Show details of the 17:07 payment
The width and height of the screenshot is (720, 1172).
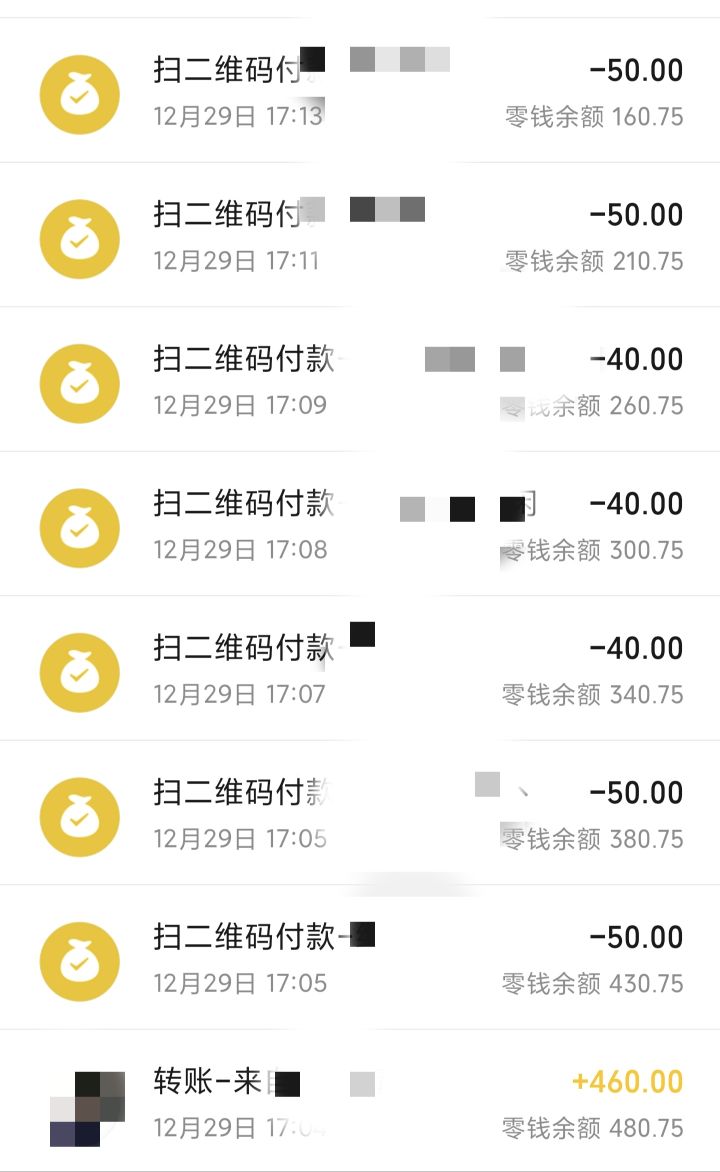coord(360,670)
